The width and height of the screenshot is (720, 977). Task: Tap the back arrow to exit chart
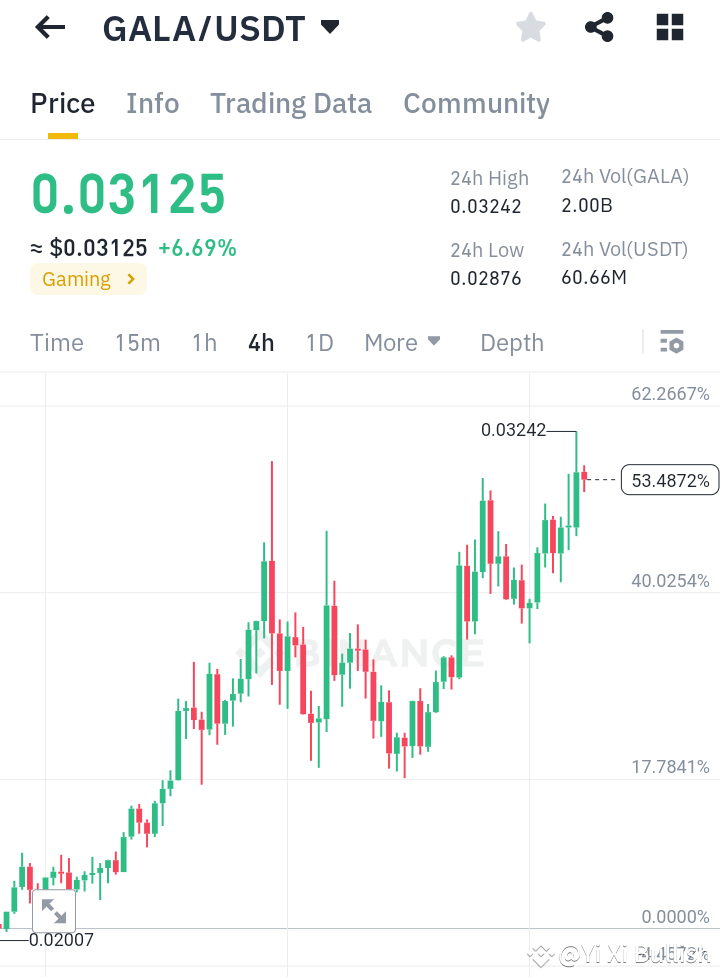click(47, 27)
